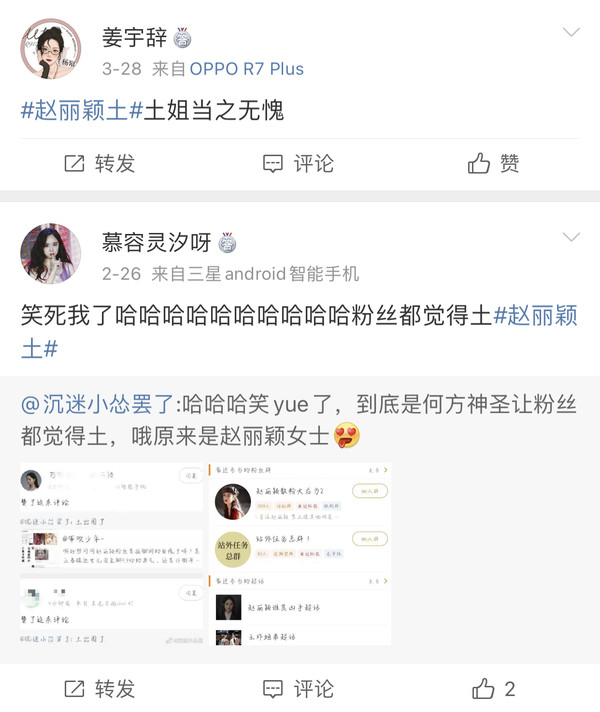
Task: Repost 慕容灵汐呀's post via 转发
Action: tap(99, 688)
